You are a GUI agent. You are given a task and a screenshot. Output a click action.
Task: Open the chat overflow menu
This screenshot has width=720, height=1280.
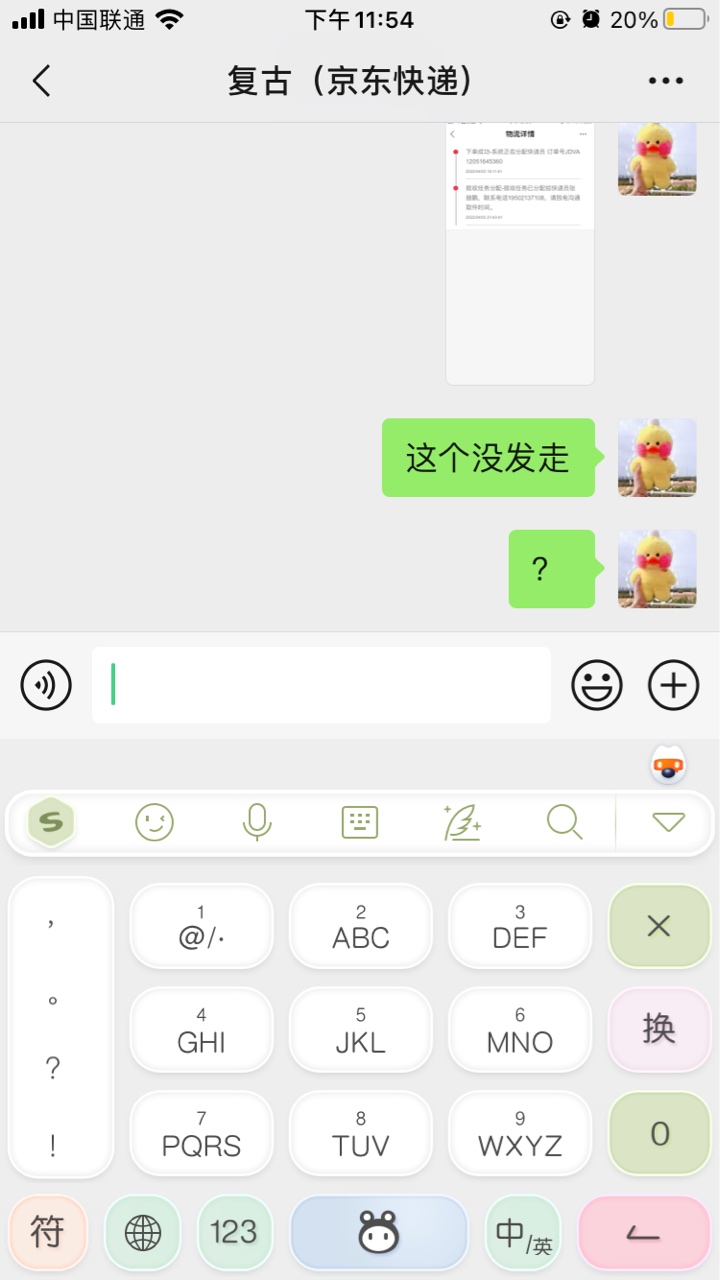tap(665, 81)
